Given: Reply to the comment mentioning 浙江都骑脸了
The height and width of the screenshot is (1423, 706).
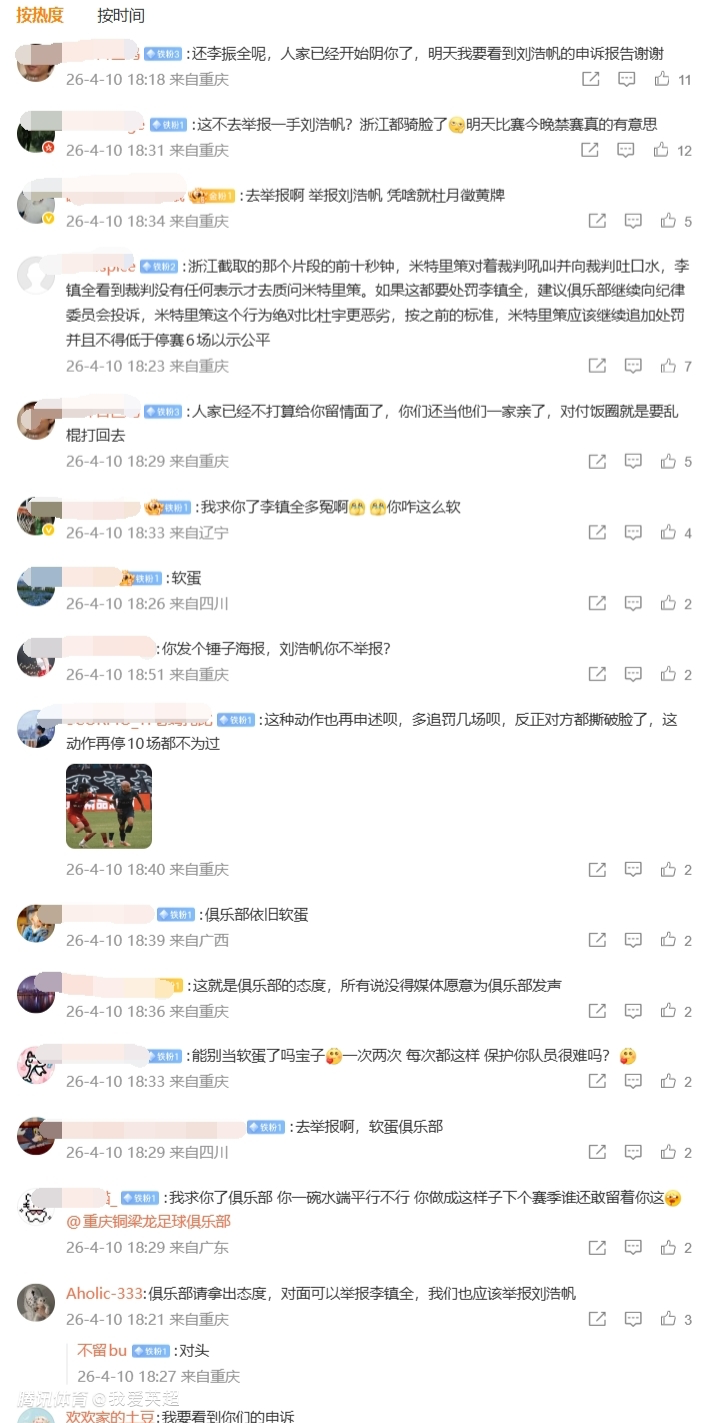Looking at the screenshot, I should click(x=626, y=150).
